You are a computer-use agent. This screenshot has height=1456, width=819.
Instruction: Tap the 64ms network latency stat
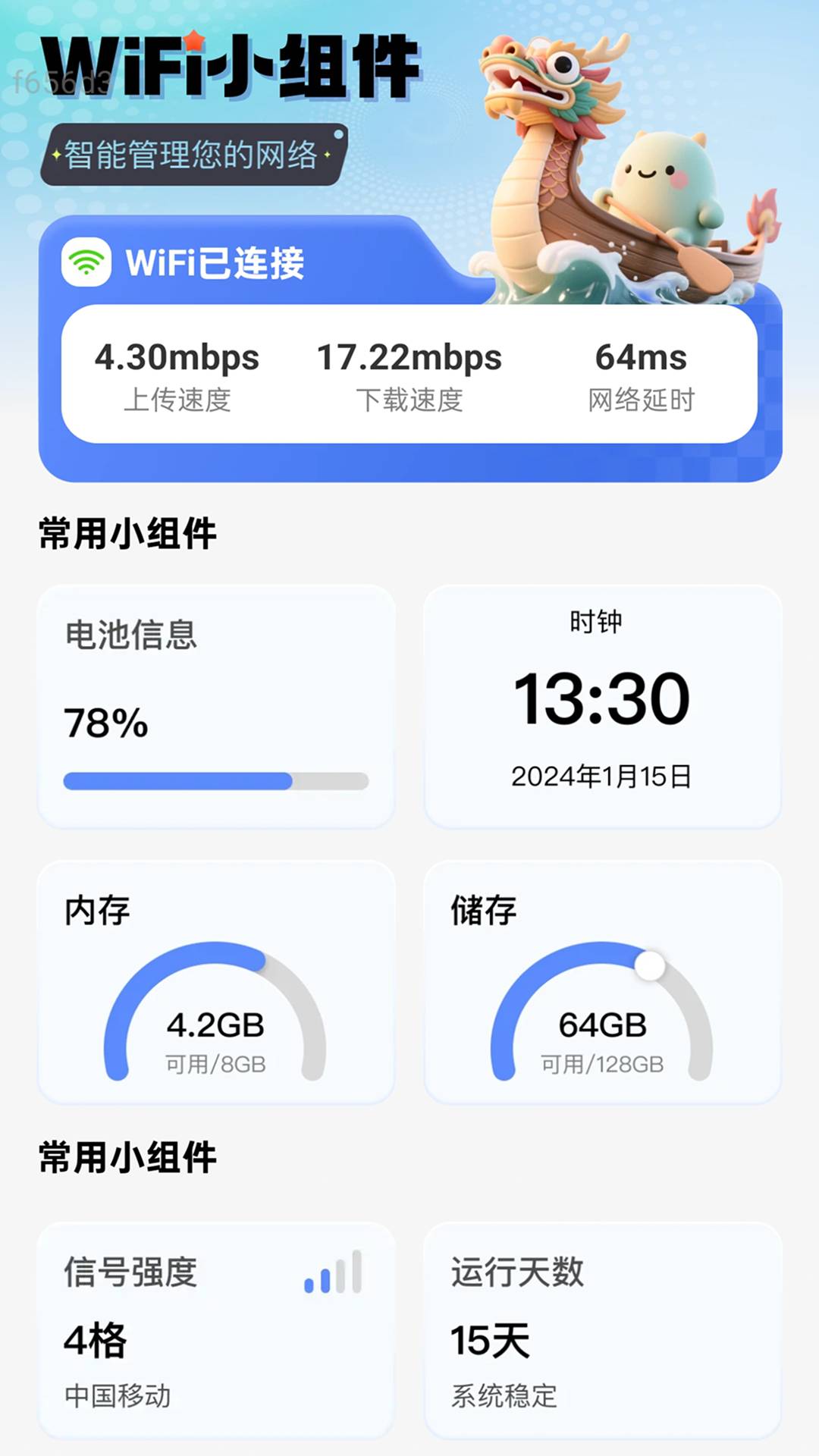641,356
